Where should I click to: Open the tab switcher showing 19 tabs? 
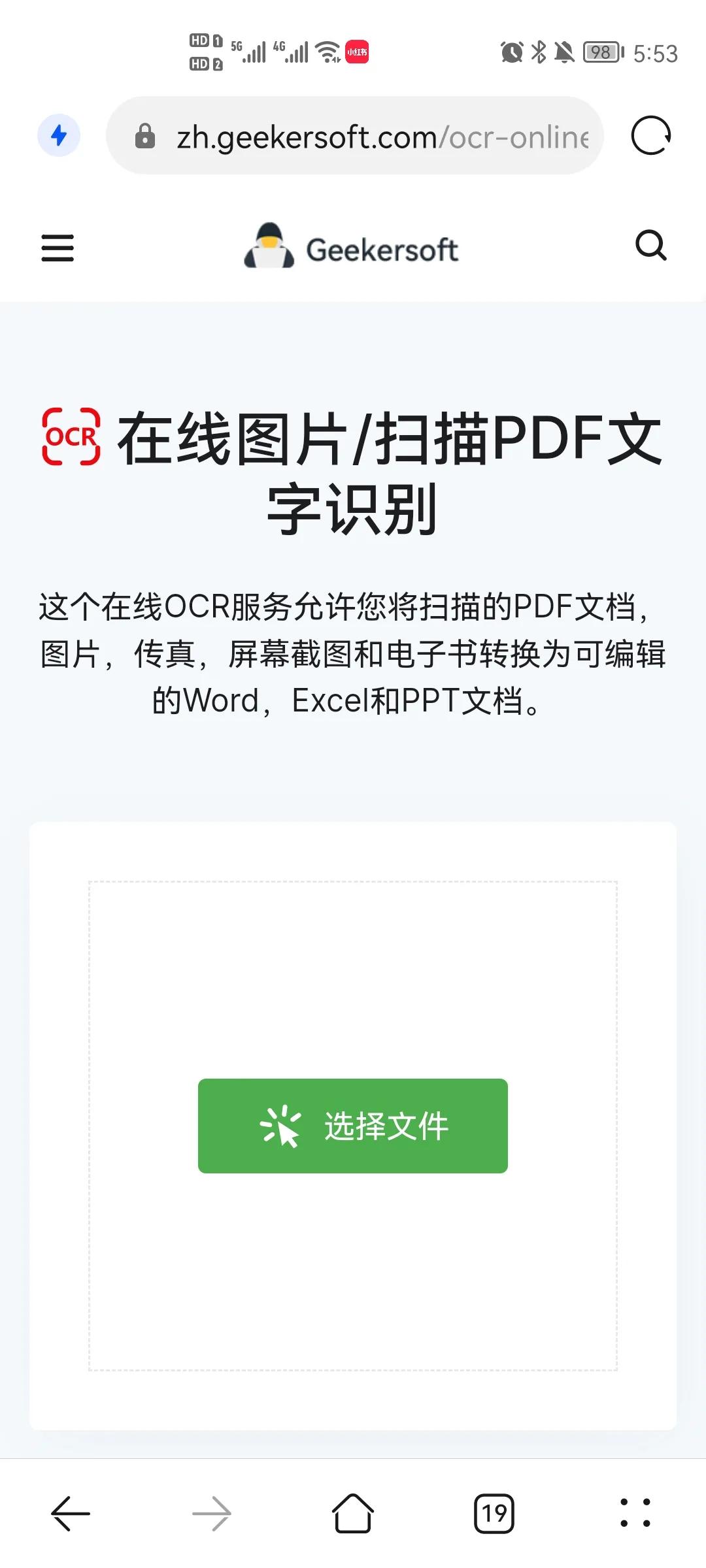494,1513
